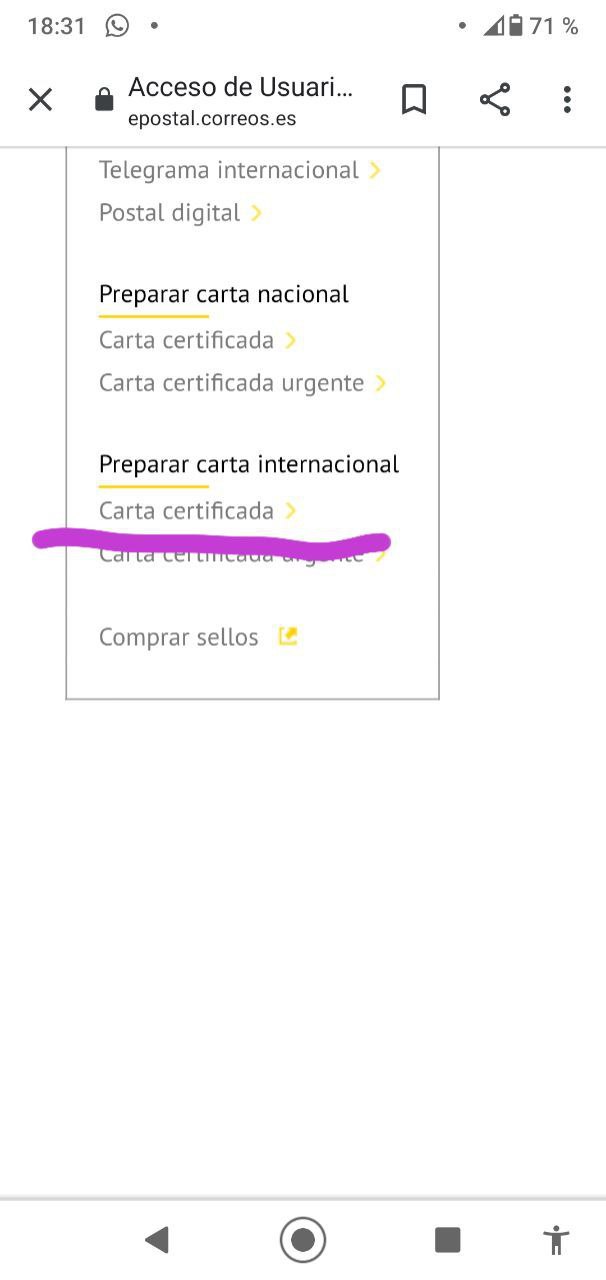Viewport: 606px width, 1280px height.
Task: Close the browser custom tab
Action: coord(40,99)
